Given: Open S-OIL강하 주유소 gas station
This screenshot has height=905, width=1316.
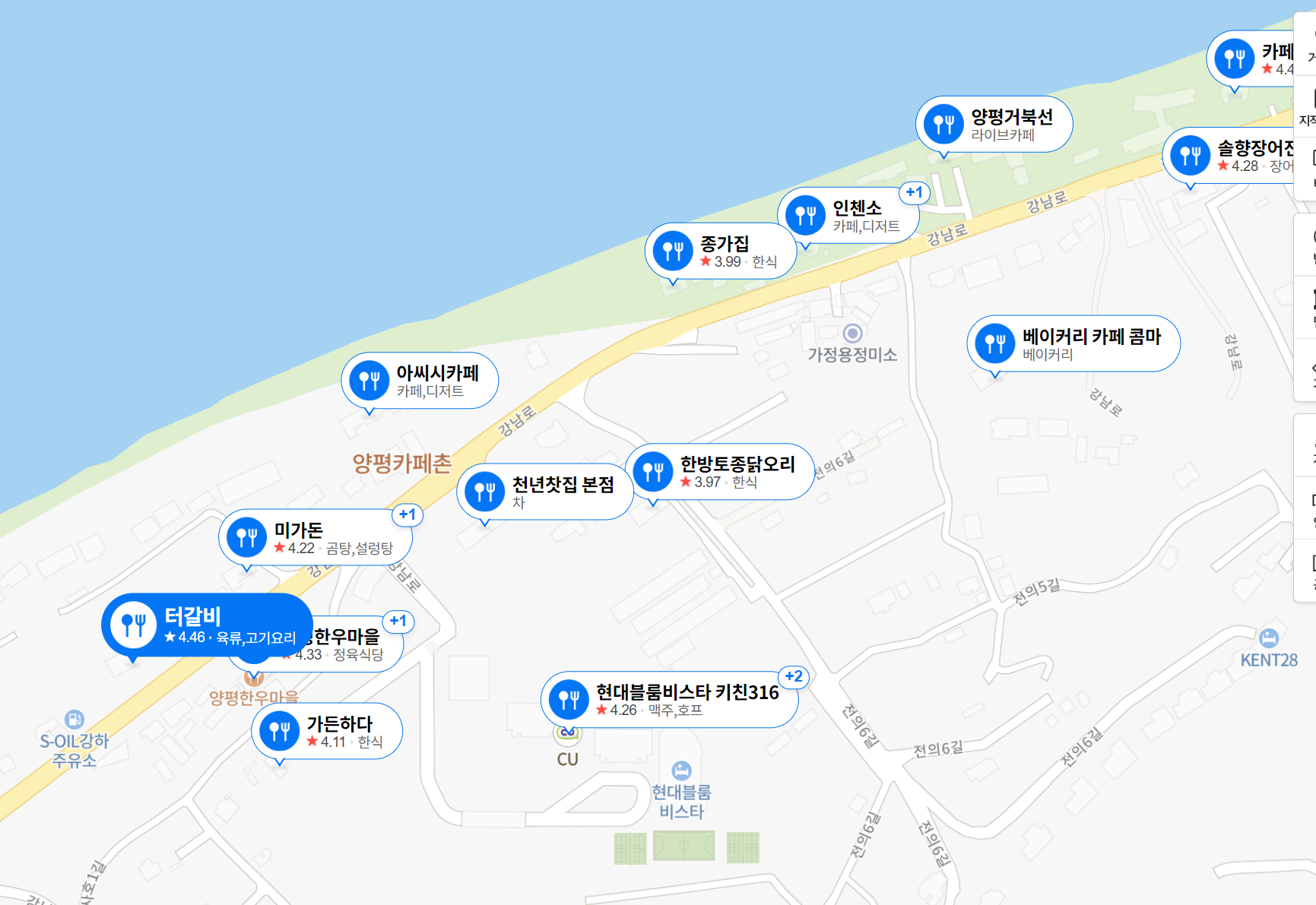Looking at the screenshot, I should point(74,720).
